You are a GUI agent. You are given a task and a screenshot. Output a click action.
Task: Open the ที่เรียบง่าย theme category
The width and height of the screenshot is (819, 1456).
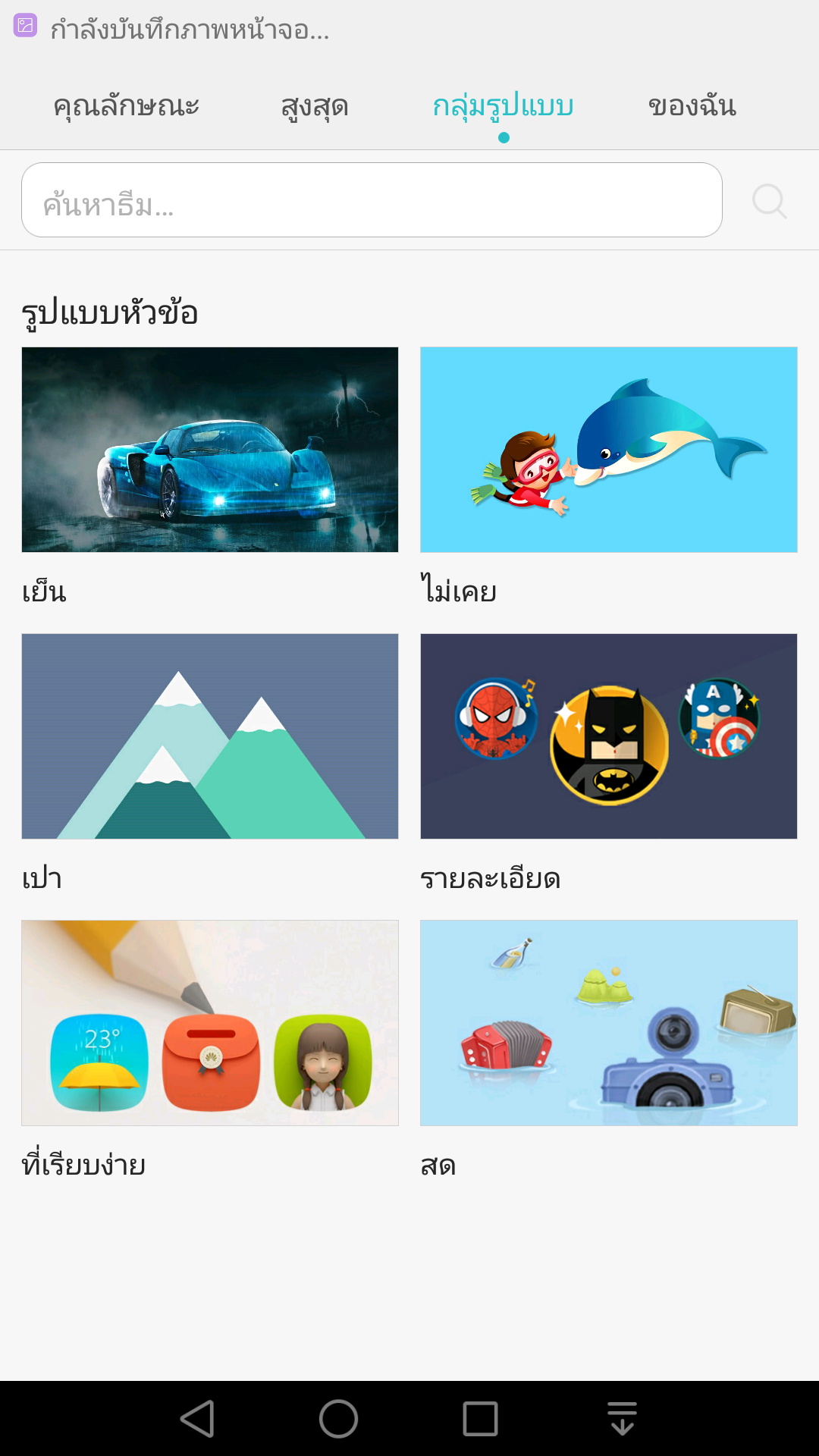(210, 1023)
